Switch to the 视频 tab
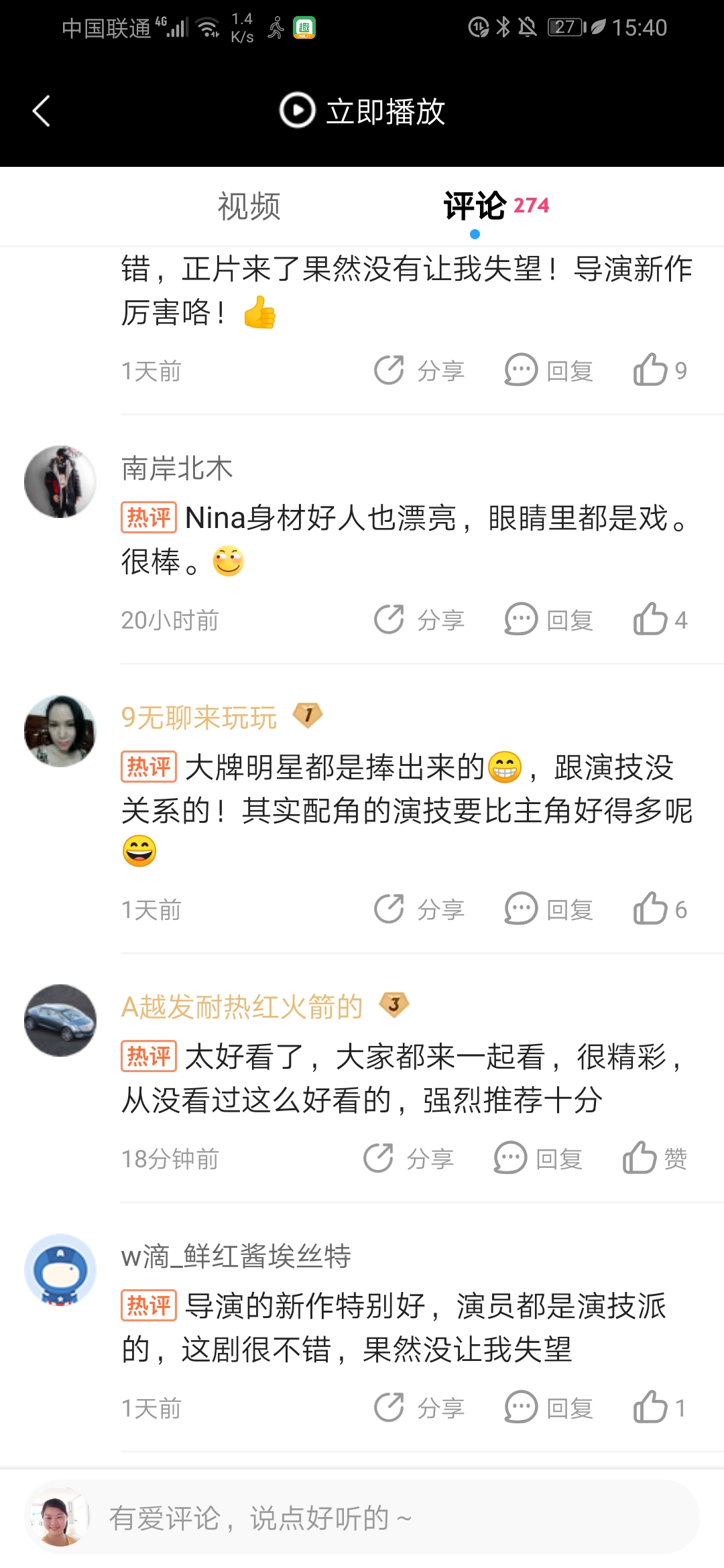 point(249,206)
